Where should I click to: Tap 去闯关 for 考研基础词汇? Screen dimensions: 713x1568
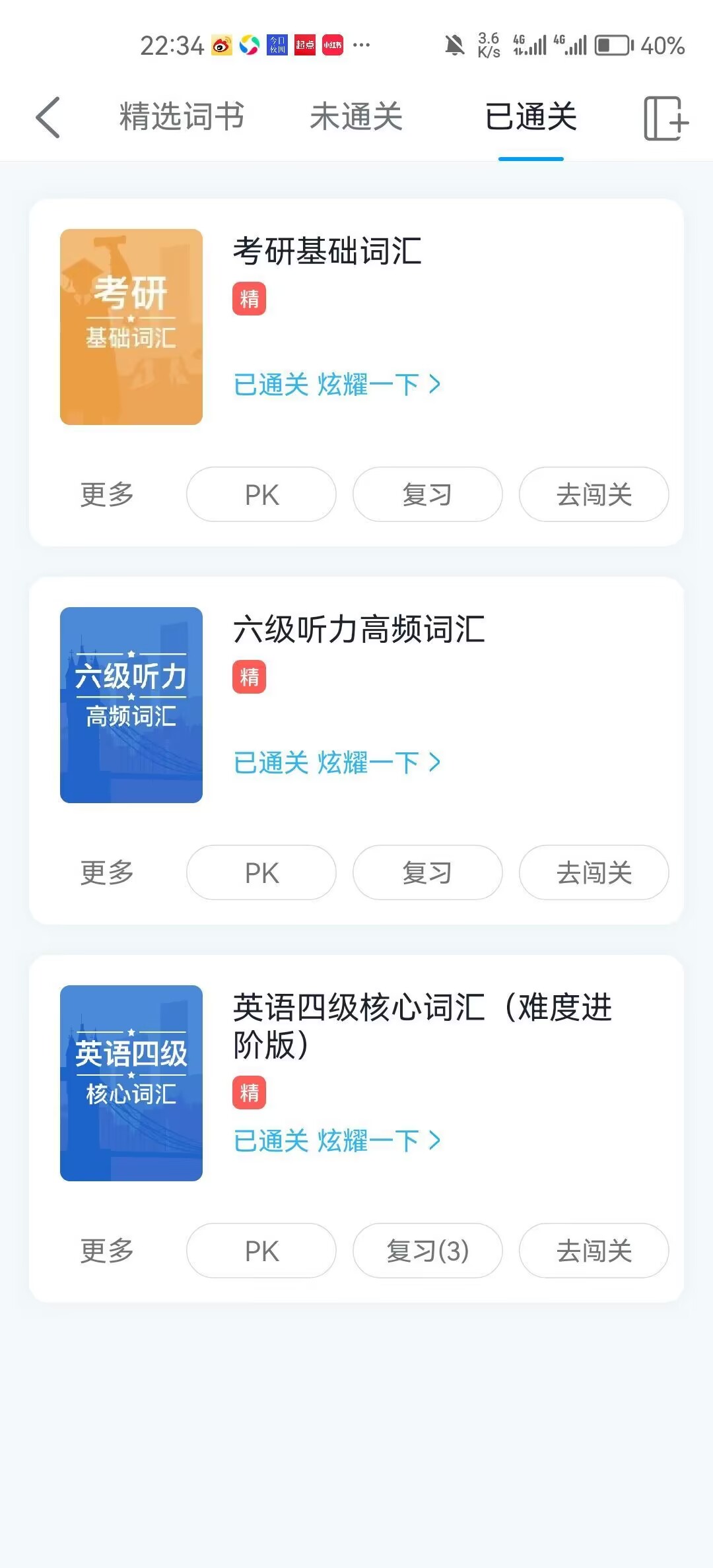(594, 494)
